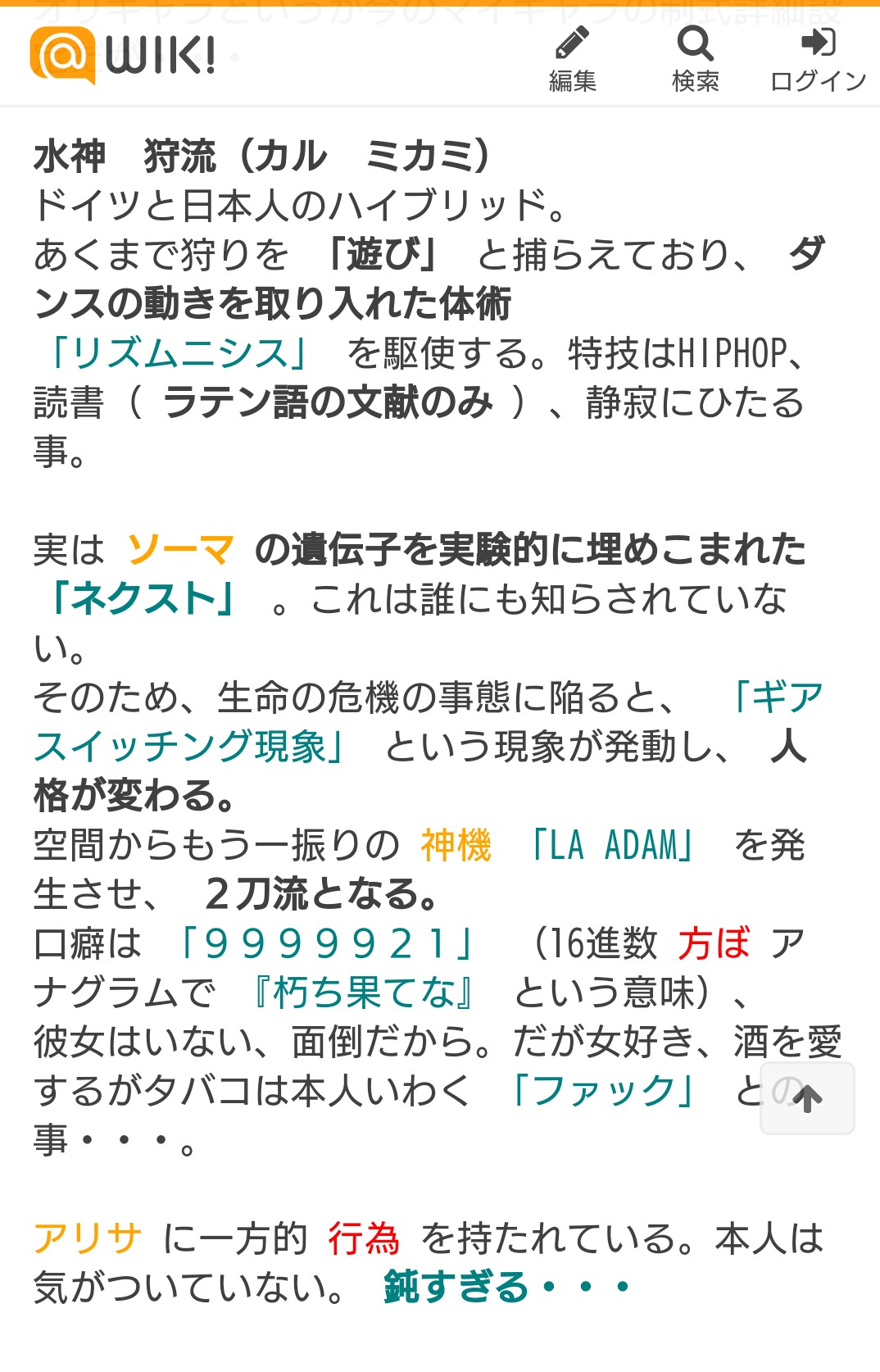Go to ログイン to sign in
This screenshot has height=1372, width=880.
[818, 57]
